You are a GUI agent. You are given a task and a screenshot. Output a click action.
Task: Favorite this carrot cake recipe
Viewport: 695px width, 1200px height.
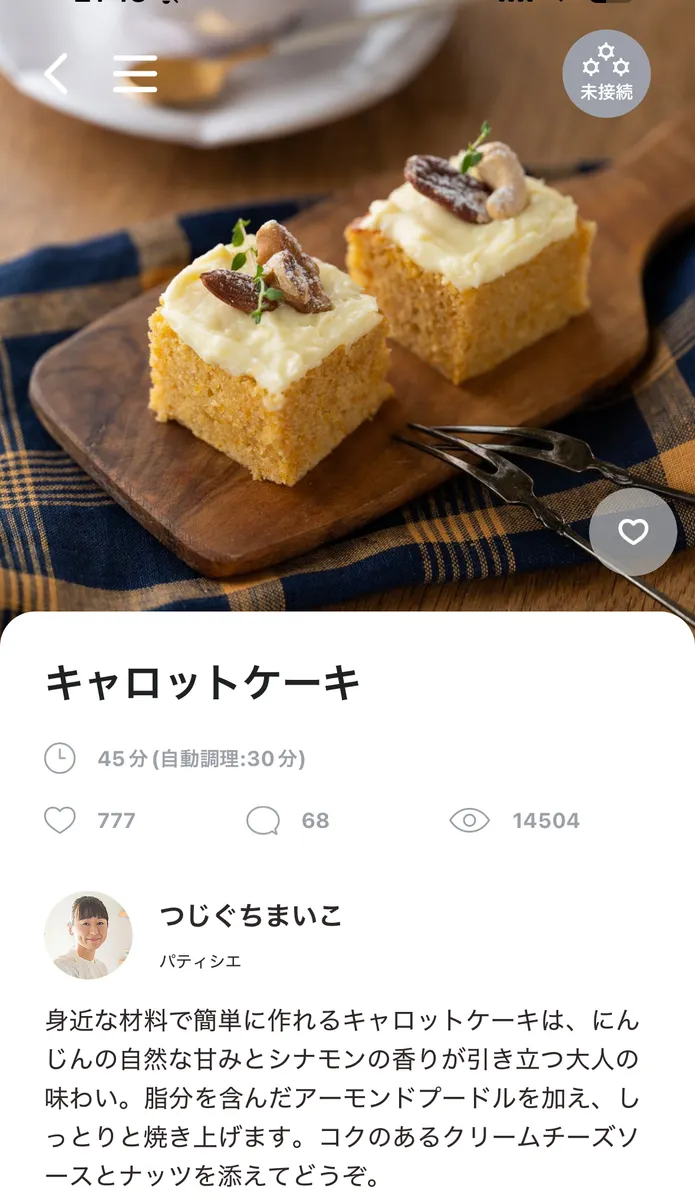[633, 532]
